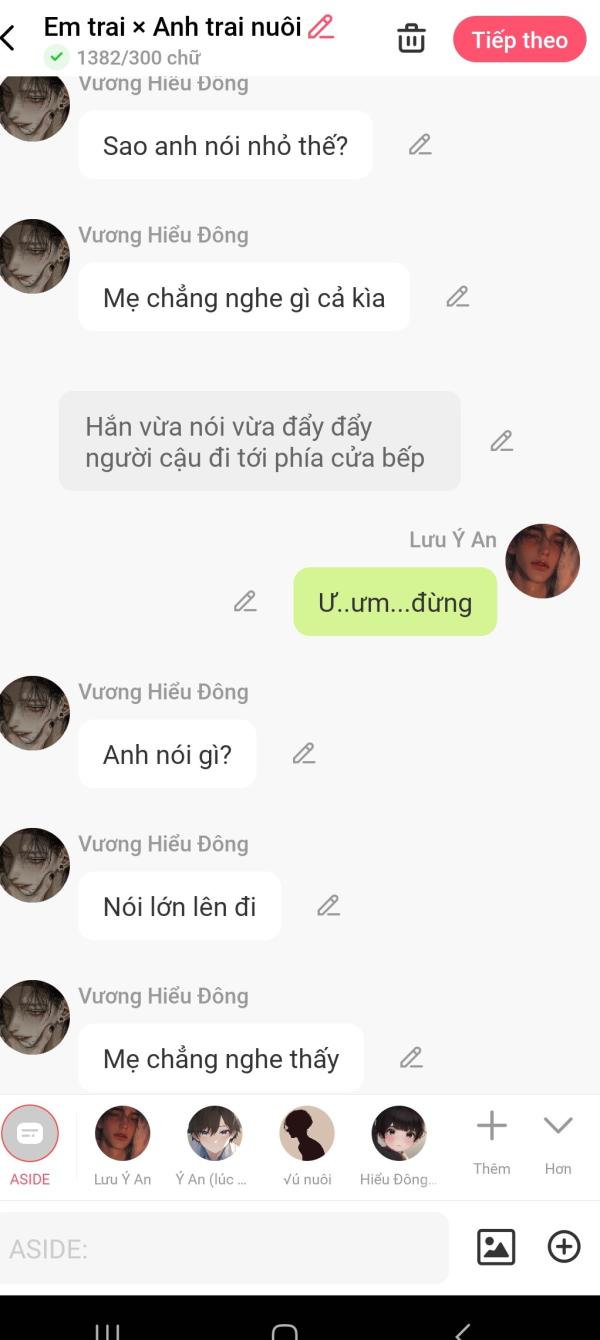
Task: Select the ASIDE narrator option
Action: point(30,1146)
